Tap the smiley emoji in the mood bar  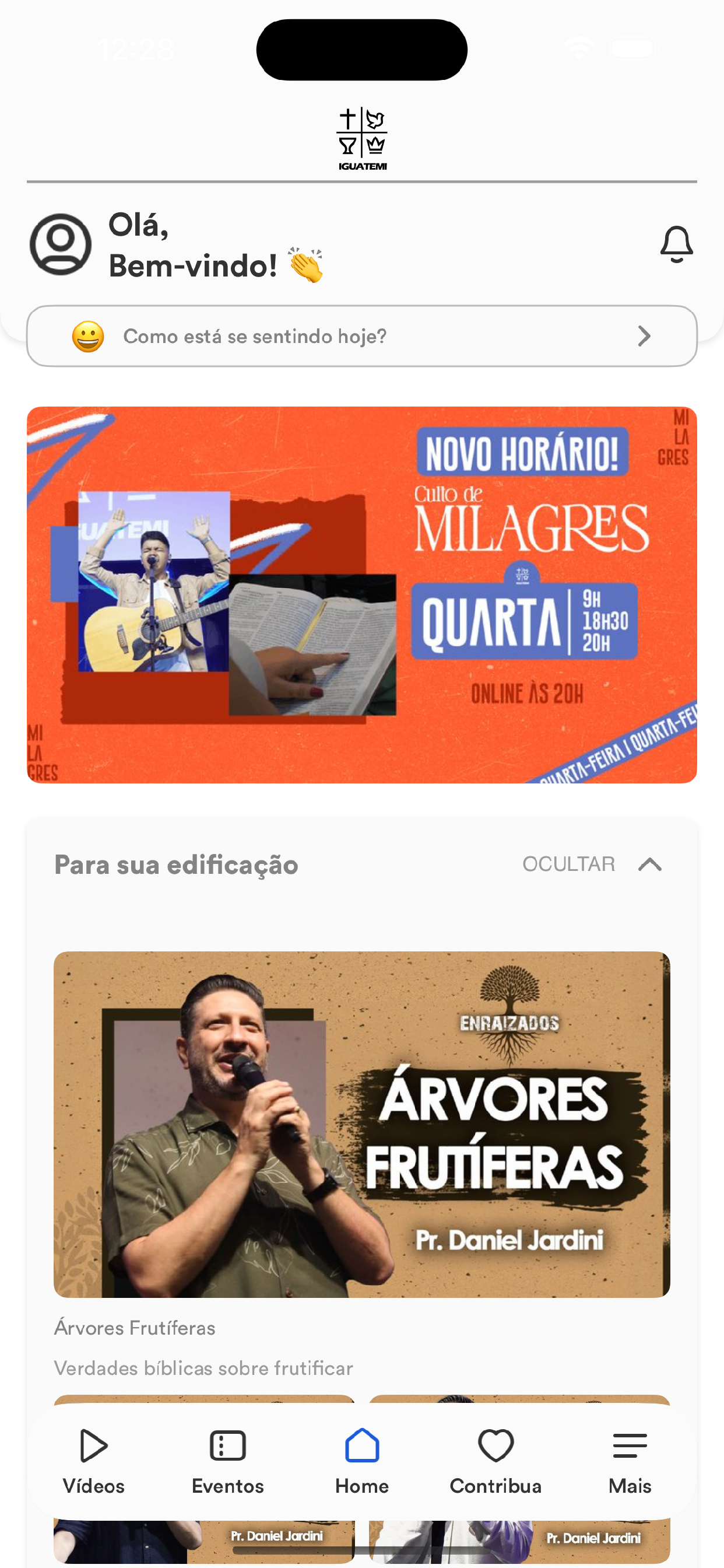tap(87, 335)
